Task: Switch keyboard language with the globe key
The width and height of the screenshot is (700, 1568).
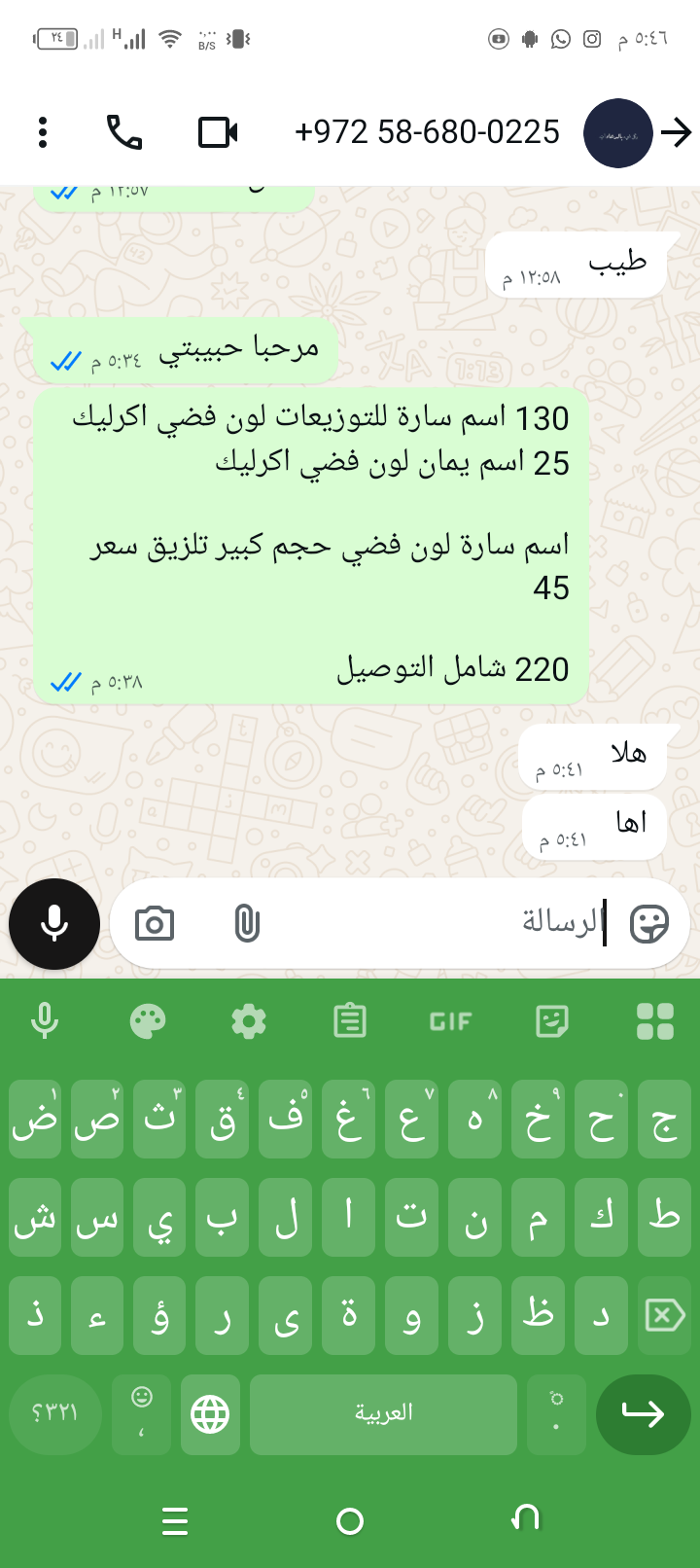Action: [210, 1414]
